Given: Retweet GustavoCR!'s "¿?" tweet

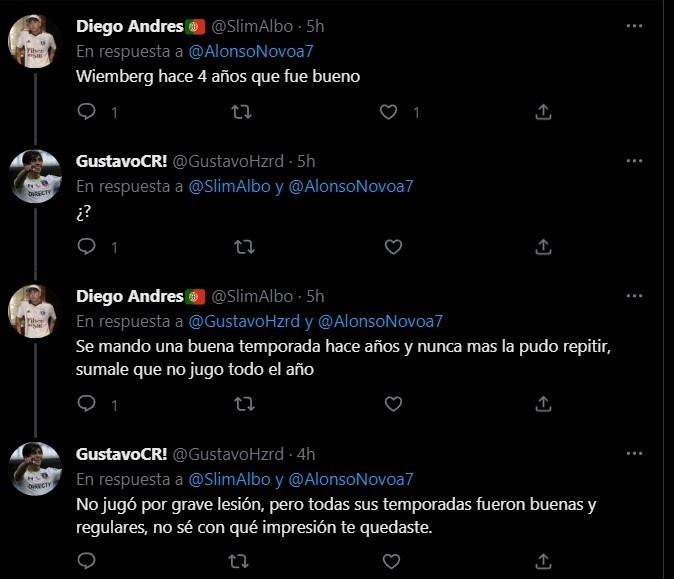Looking at the screenshot, I should click(241, 246).
